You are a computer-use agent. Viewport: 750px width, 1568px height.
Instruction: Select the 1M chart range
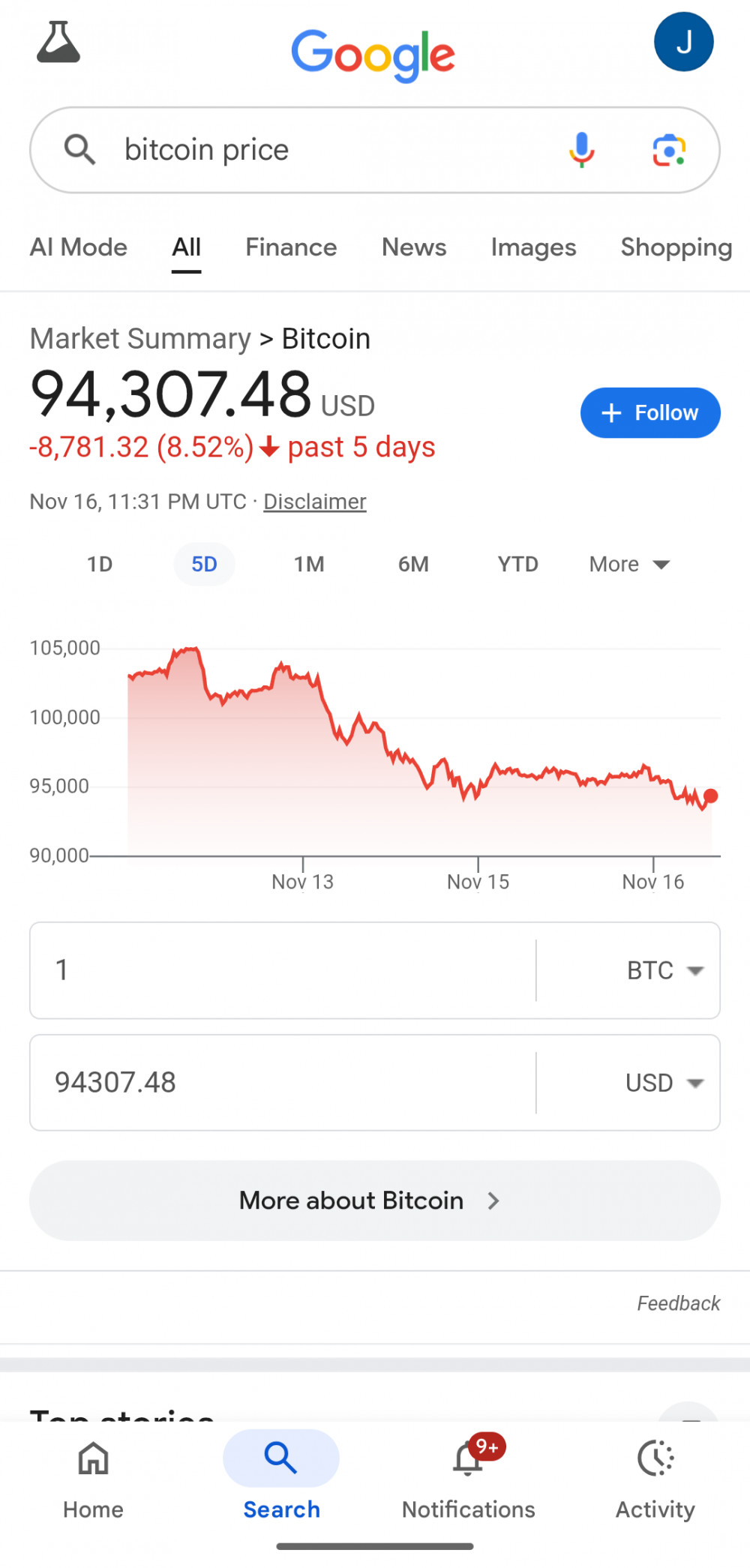(x=309, y=564)
